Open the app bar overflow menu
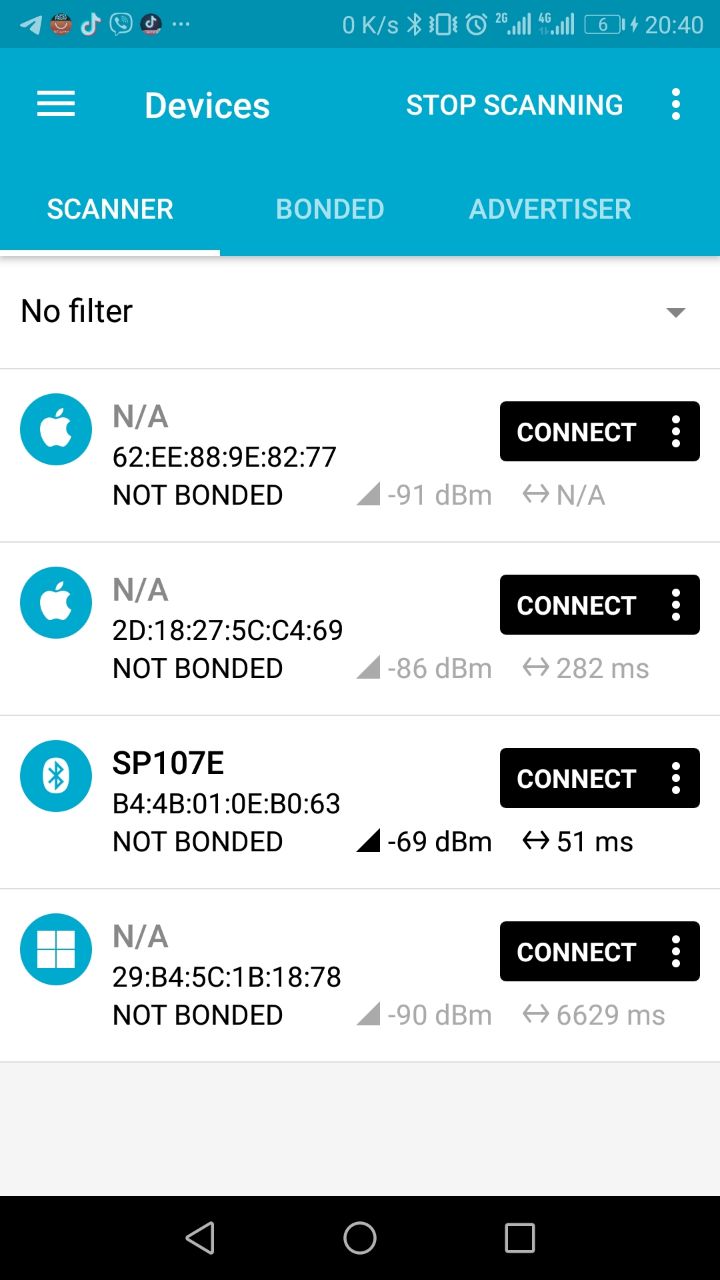Screen dimensions: 720x1280 coord(676,105)
